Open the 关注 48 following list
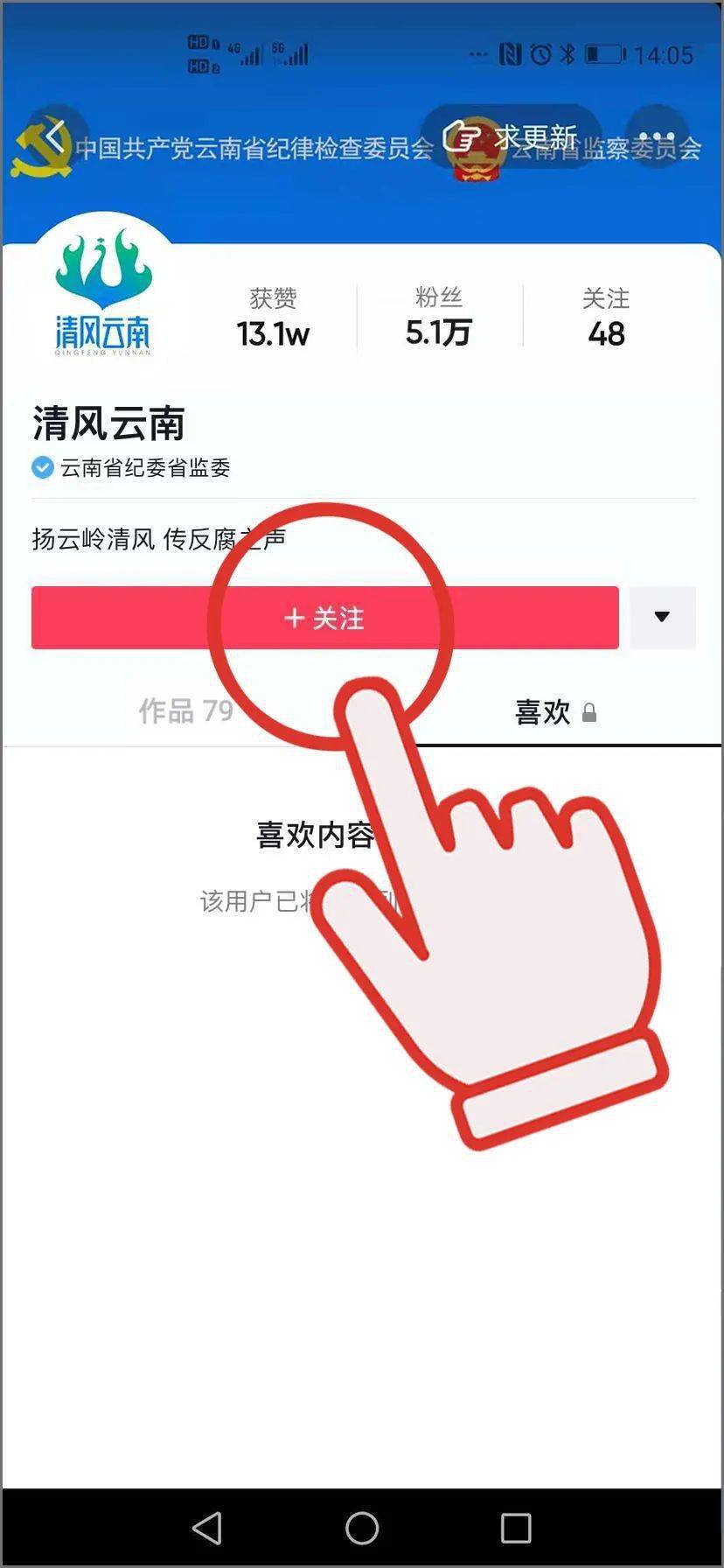 tap(606, 316)
